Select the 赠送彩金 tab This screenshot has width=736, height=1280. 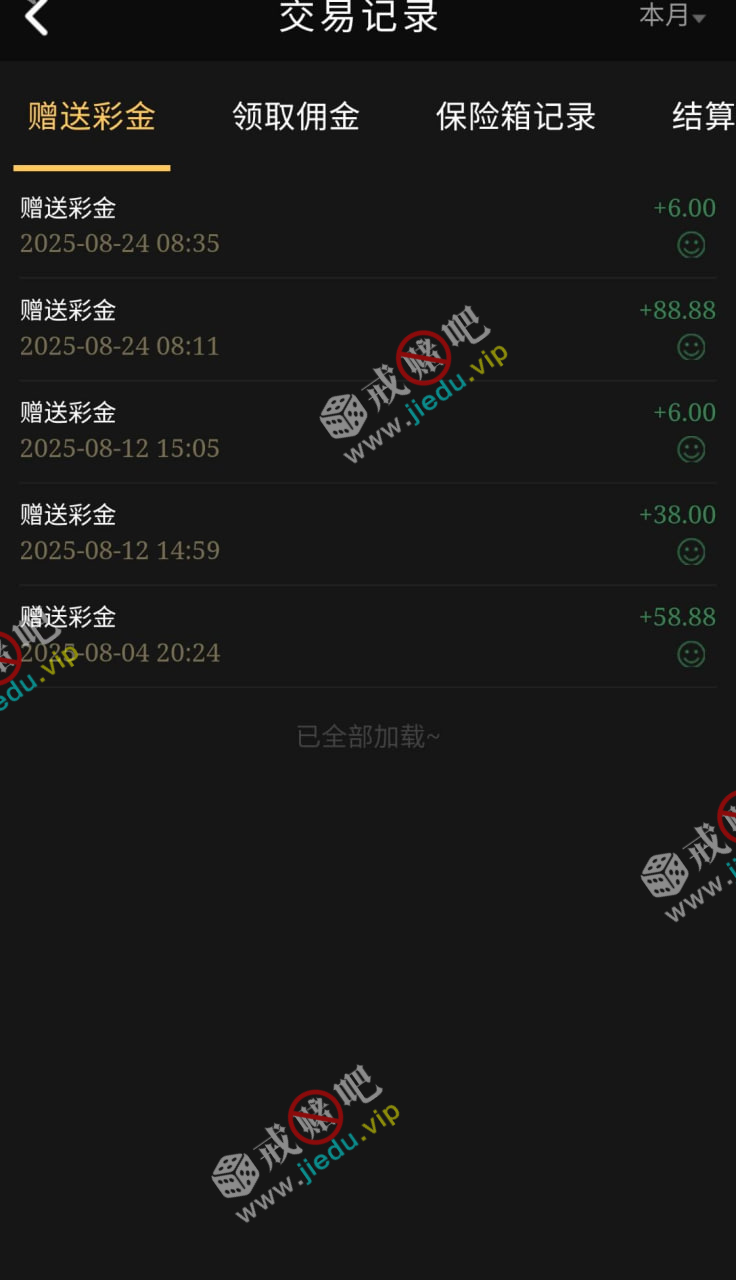tap(92, 117)
